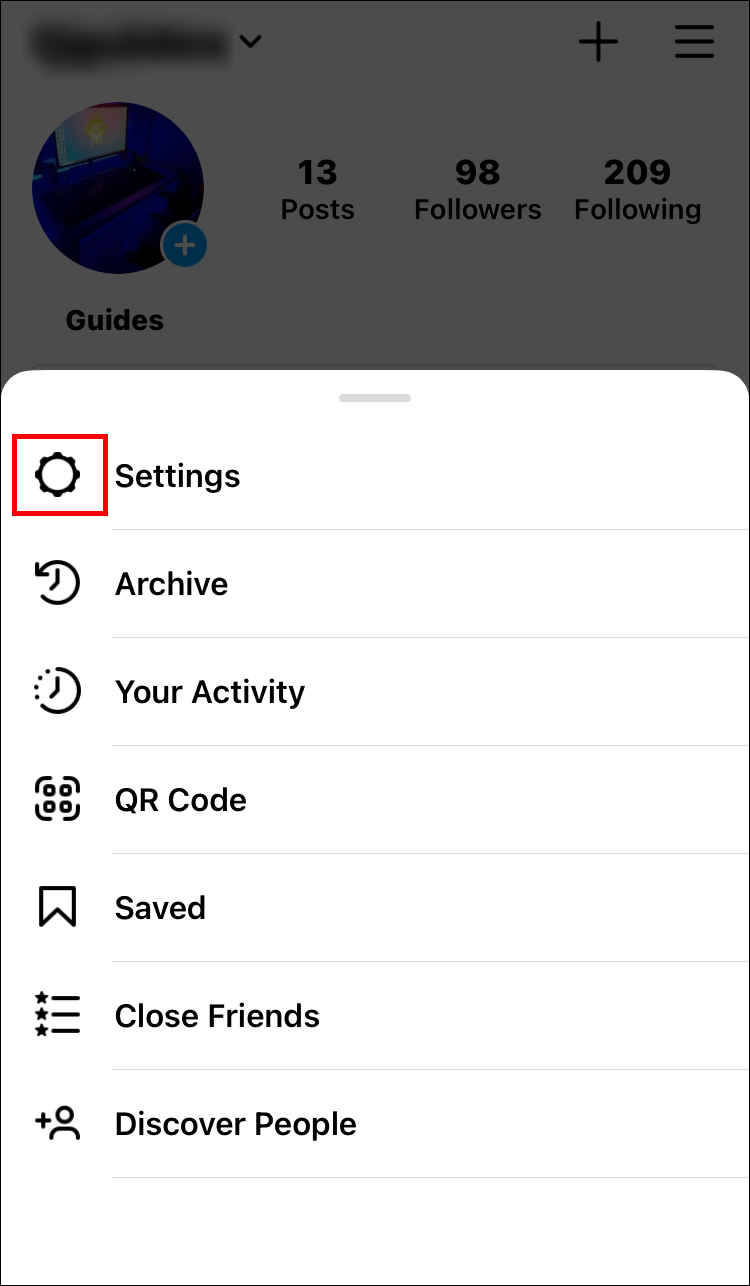The image size is (750, 1286).
Task: Go to Saved posts
Action: [x=160, y=908]
